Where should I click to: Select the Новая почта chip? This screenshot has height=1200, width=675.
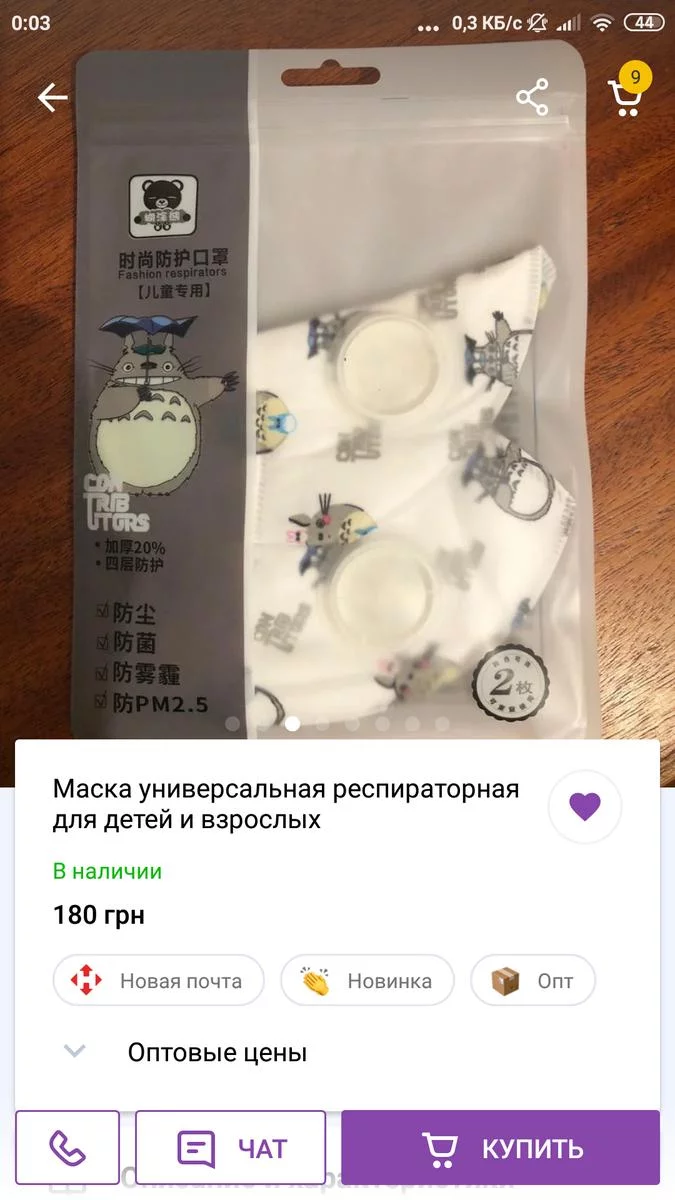point(159,980)
